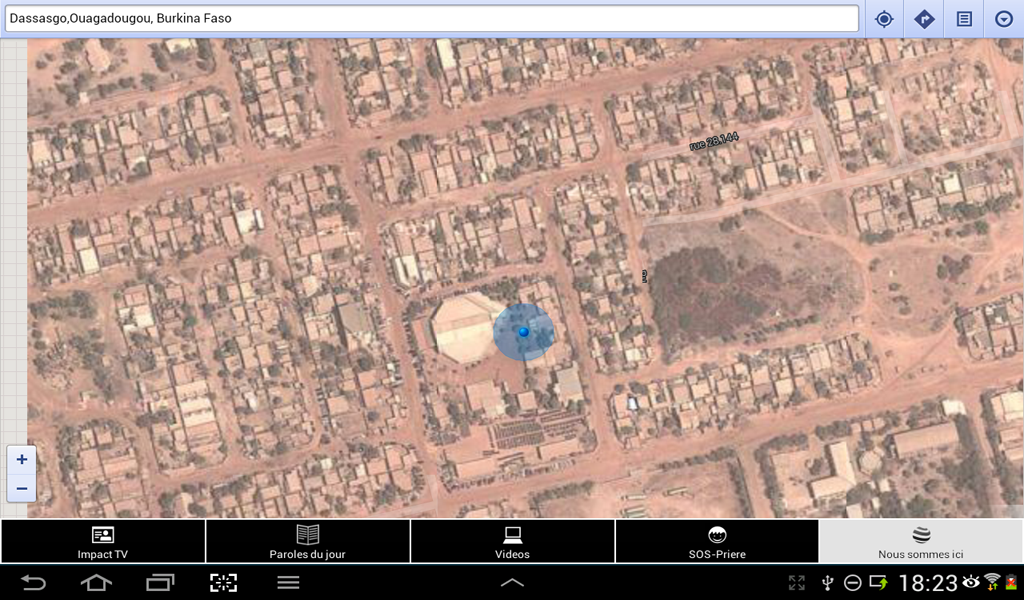Go back with the system back button
Screen dimensions: 1024x600
(x=33, y=582)
